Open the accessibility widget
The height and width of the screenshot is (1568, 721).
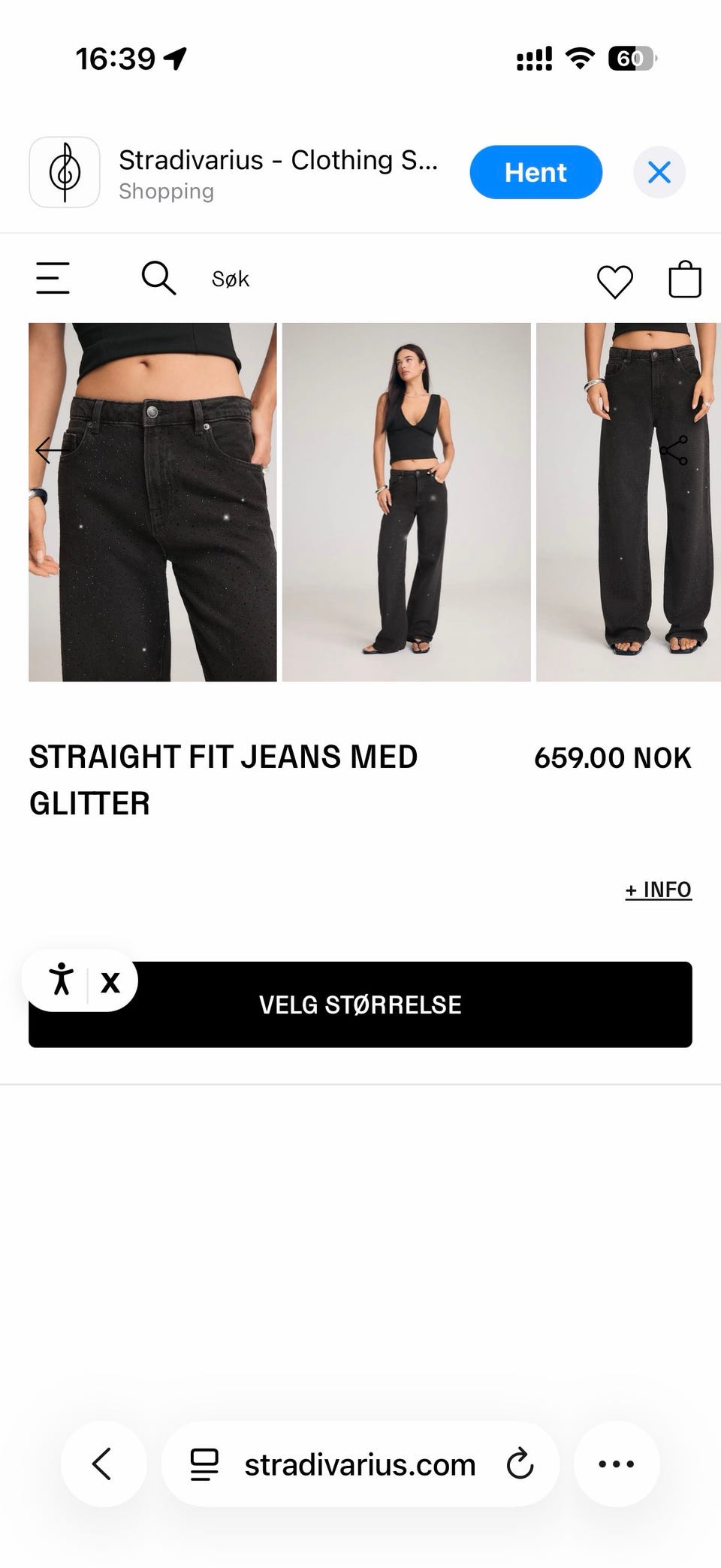[x=61, y=980]
